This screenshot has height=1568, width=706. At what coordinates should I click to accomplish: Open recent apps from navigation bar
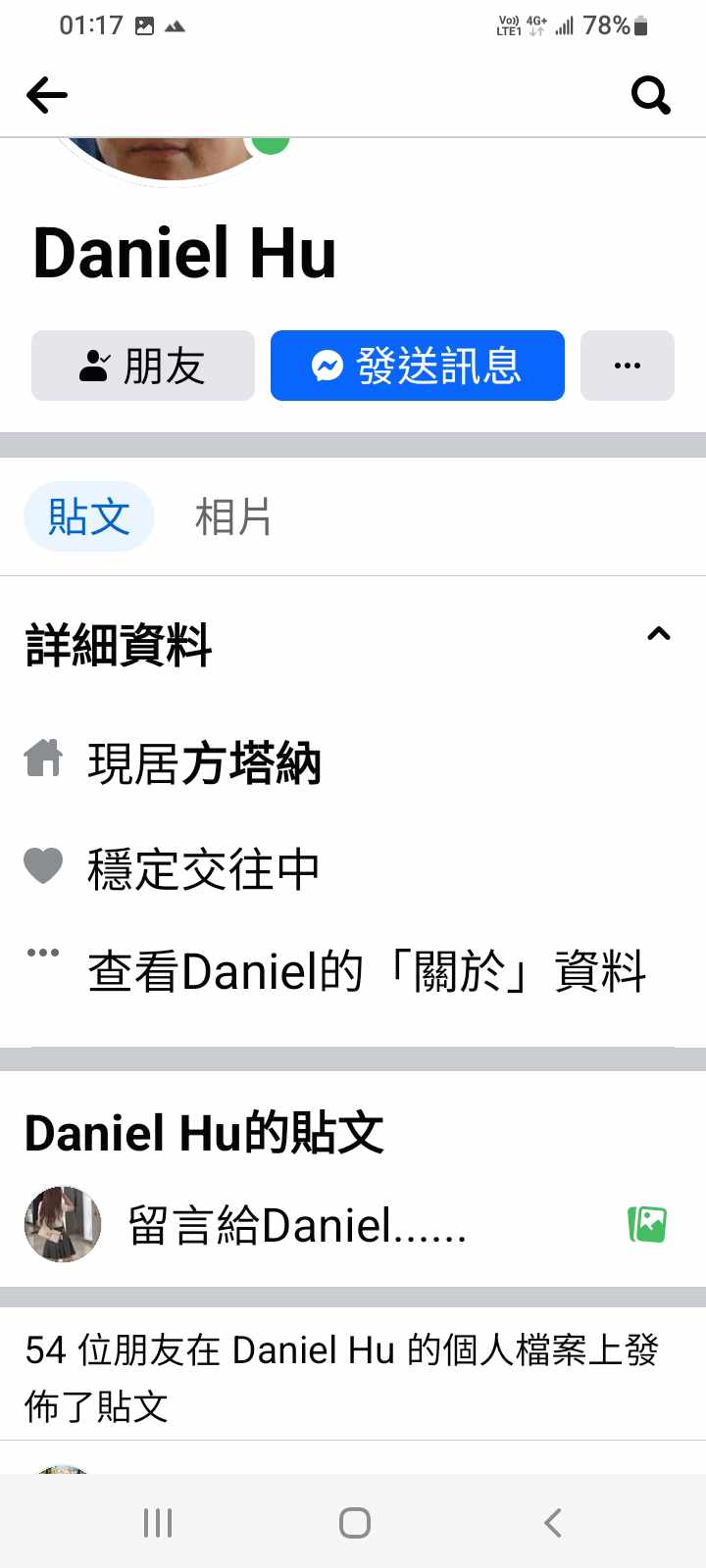pyautogui.click(x=158, y=1522)
